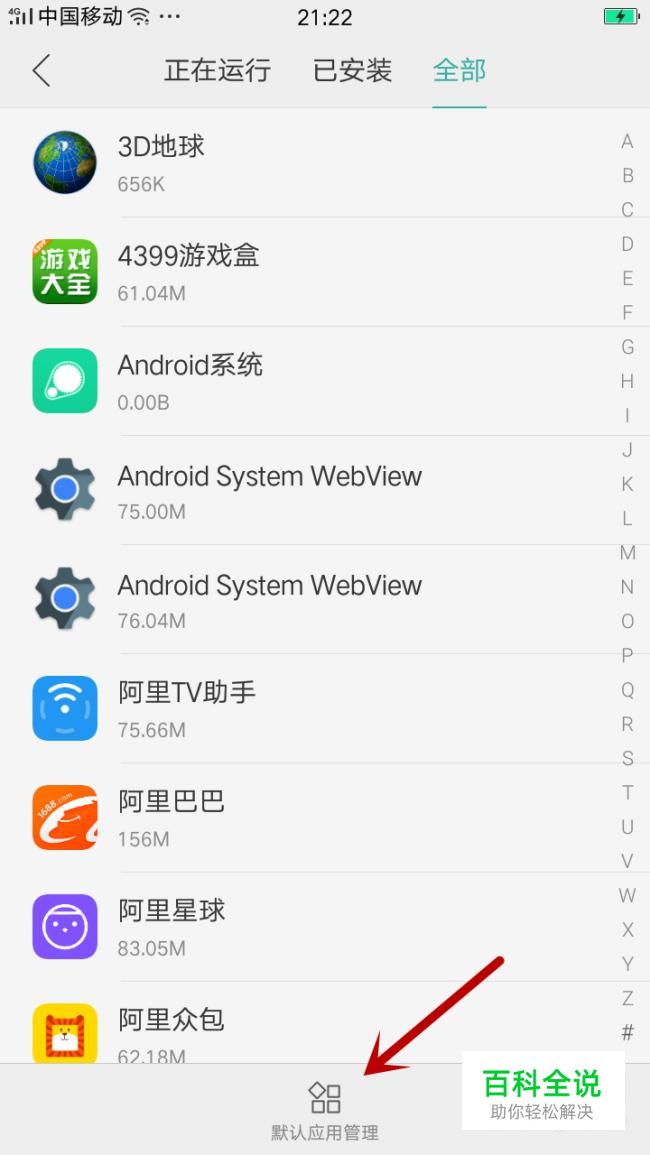Switch to the 正在运行 tab
The image size is (650, 1155).
[217, 71]
